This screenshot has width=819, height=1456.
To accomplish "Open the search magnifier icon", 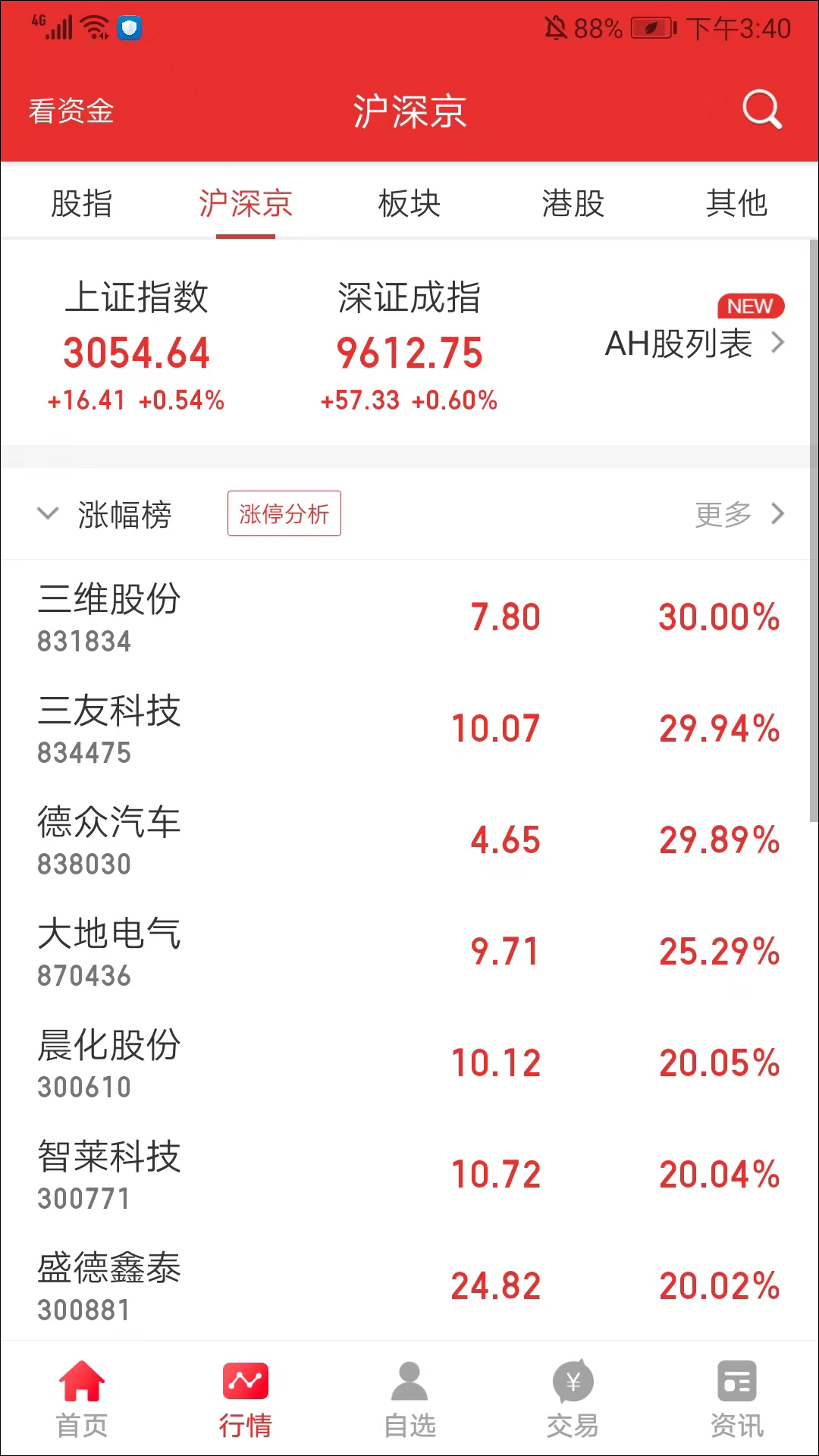I will [761, 110].
